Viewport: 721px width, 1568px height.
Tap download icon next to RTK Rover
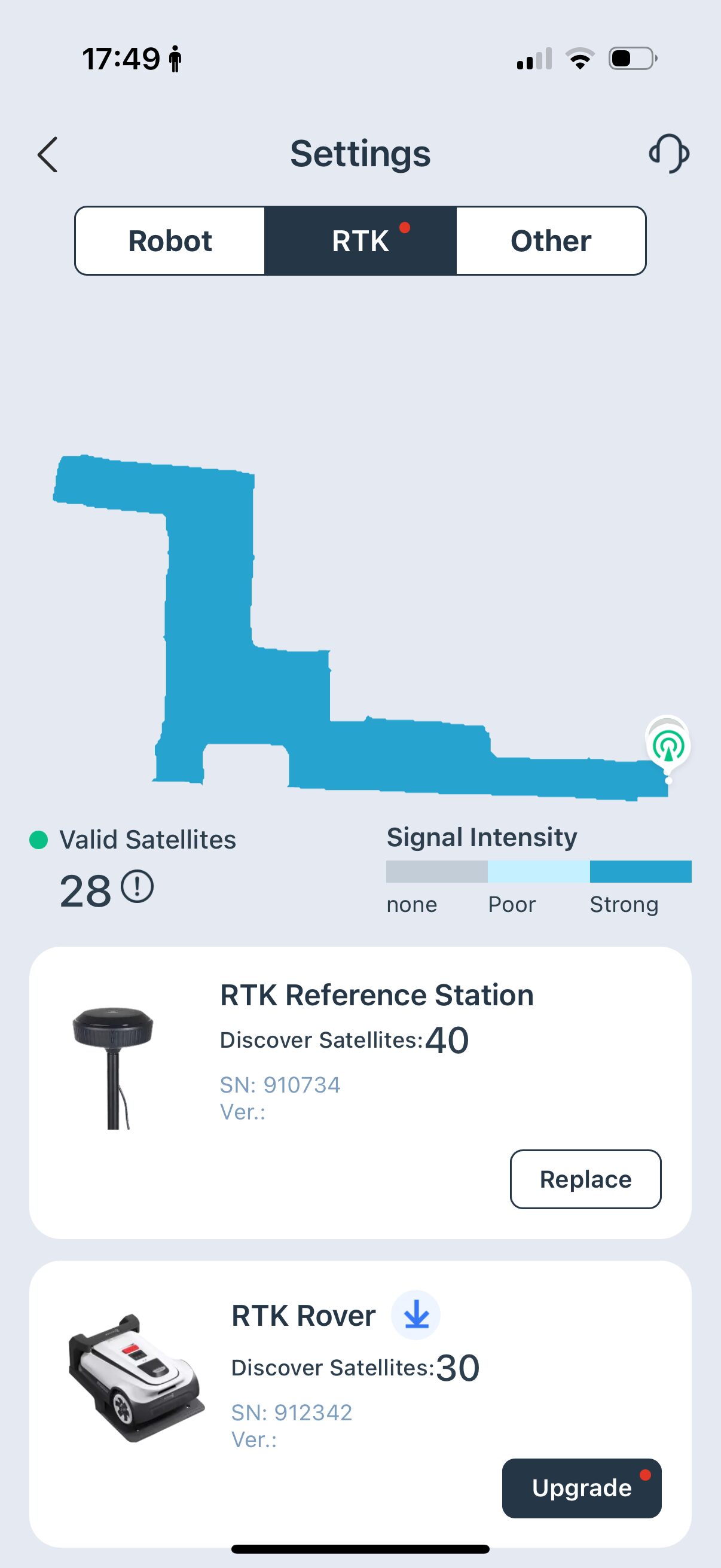coord(416,1316)
